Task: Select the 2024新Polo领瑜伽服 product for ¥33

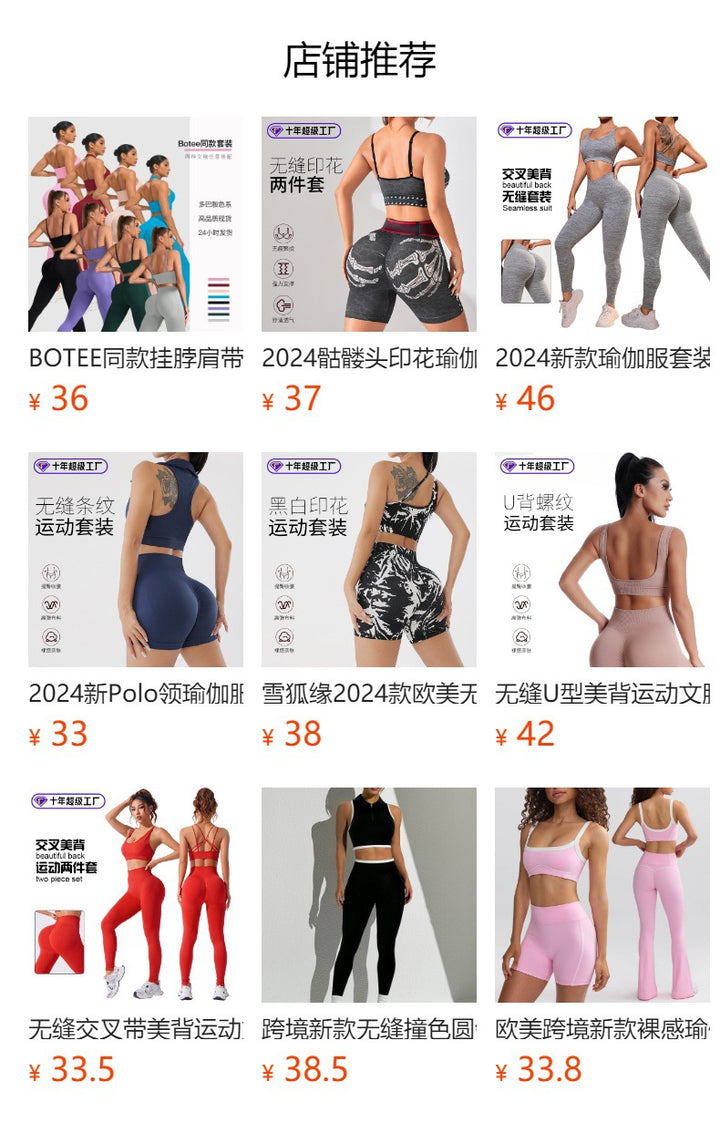Action: coord(135,560)
